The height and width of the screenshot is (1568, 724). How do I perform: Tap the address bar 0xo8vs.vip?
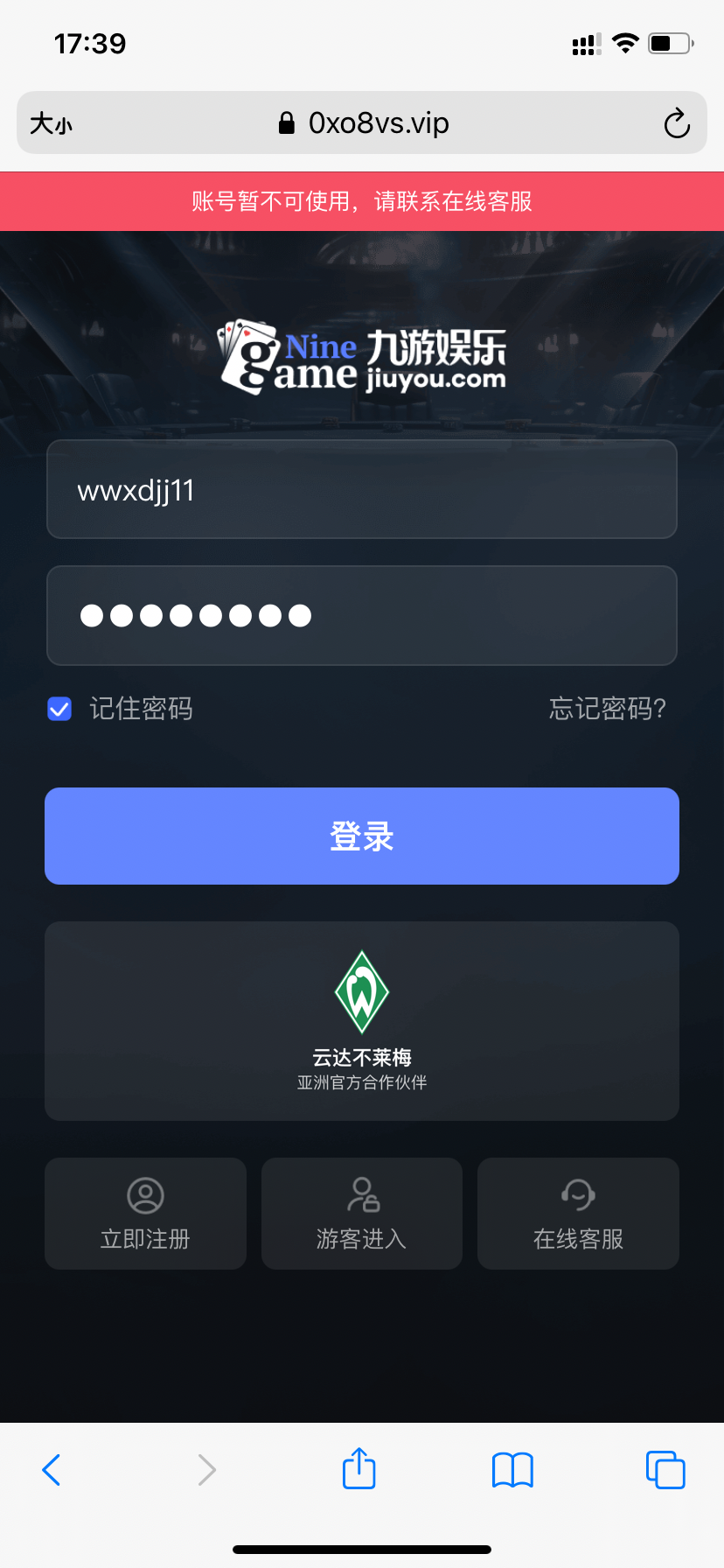pos(376,123)
